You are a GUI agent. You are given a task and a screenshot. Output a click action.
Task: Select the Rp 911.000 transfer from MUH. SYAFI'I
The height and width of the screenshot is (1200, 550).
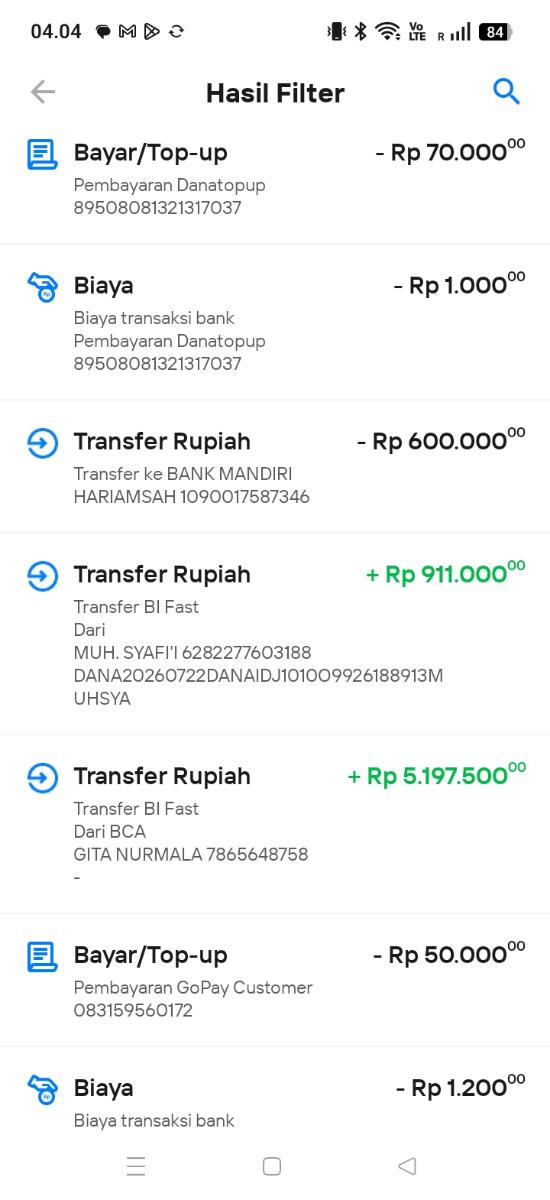point(275,634)
